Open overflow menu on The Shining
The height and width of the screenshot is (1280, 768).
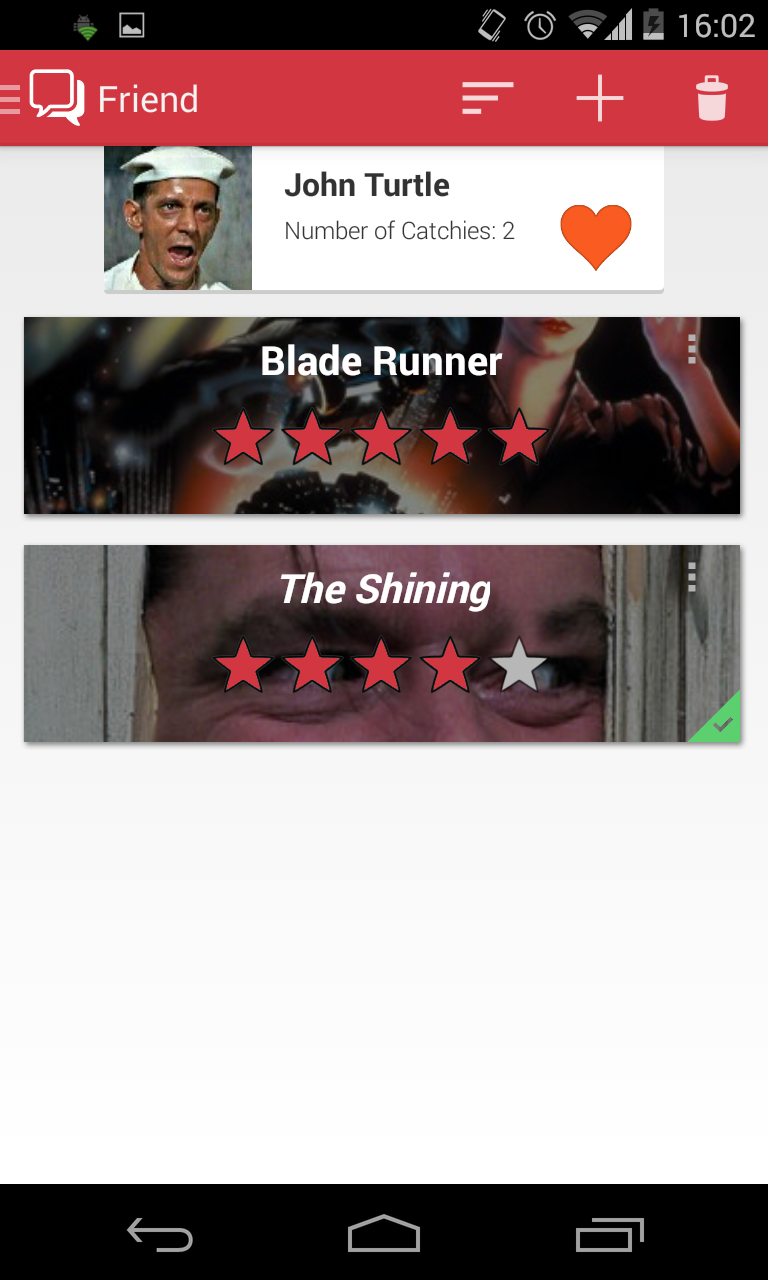tap(692, 577)
